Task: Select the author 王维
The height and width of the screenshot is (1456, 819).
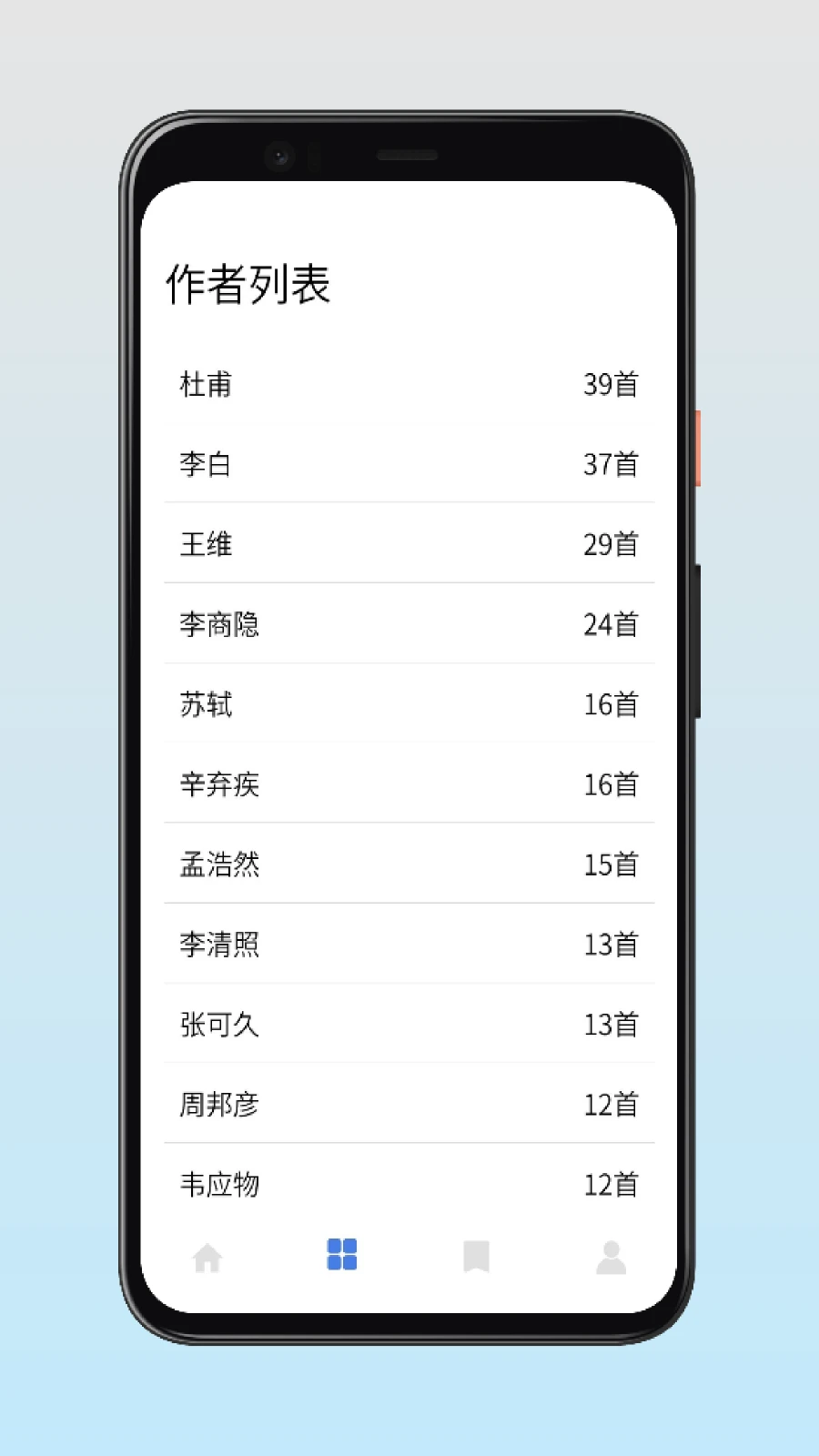Action: (x=409, y=544)
